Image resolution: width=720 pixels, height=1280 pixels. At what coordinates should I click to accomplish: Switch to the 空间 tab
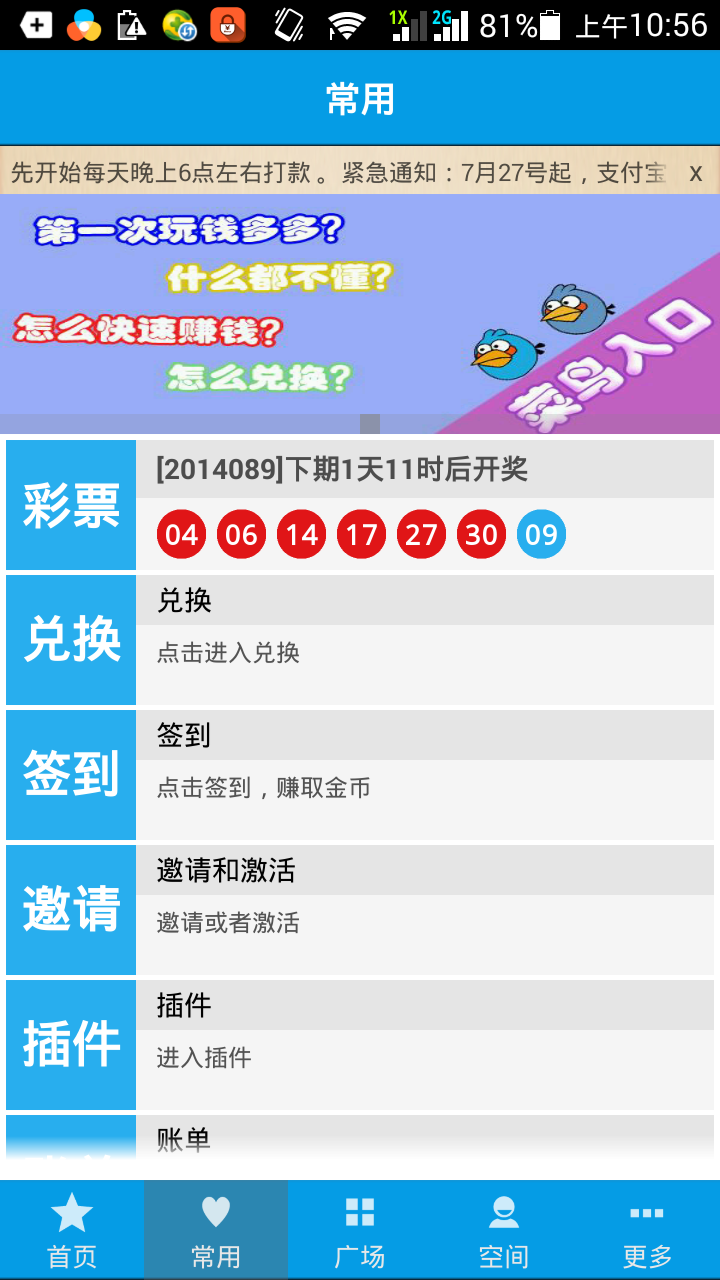(x=504, y=1230)
